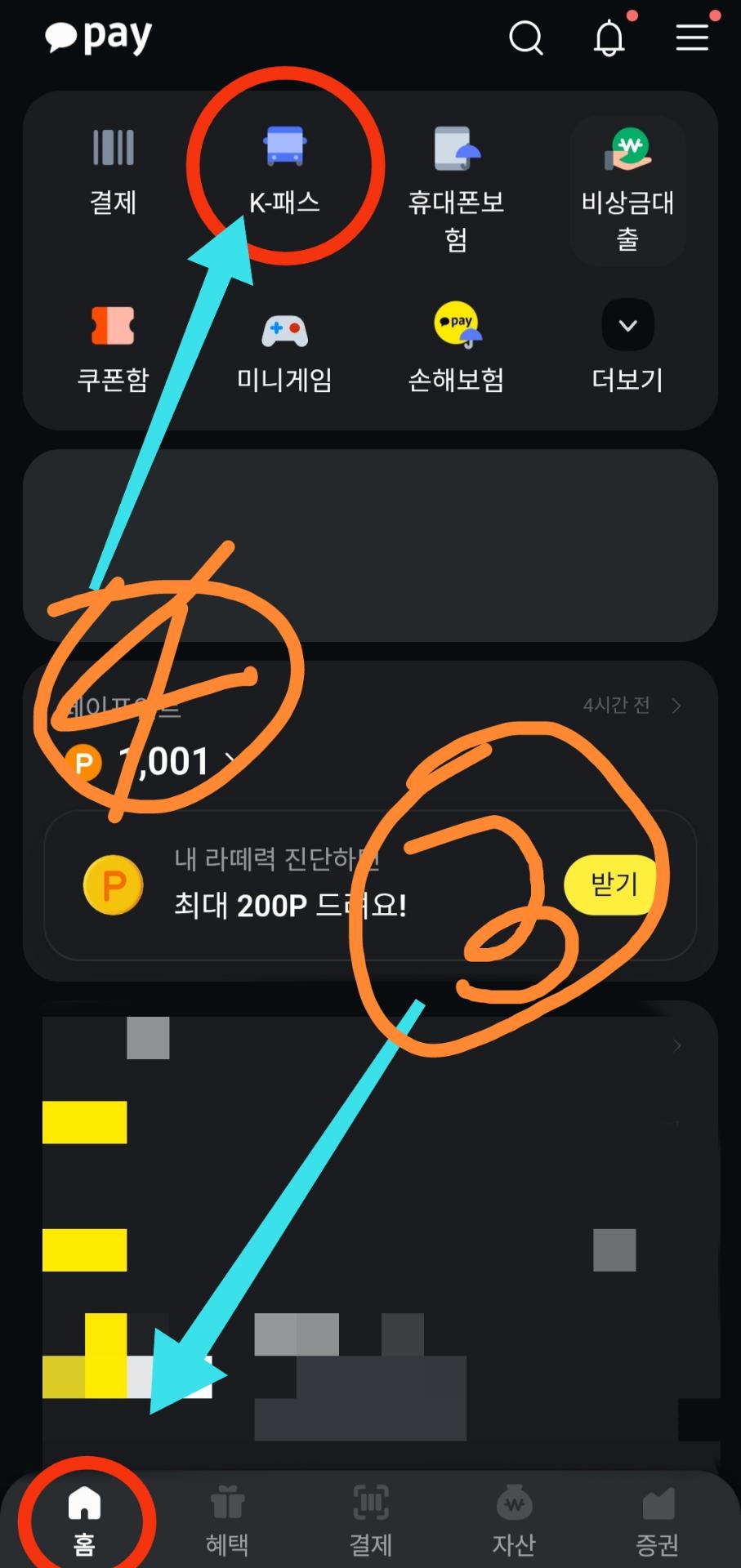The image size is (741, 1568).
Task: Switch to the 혜택 tab
Action: 227,1521
